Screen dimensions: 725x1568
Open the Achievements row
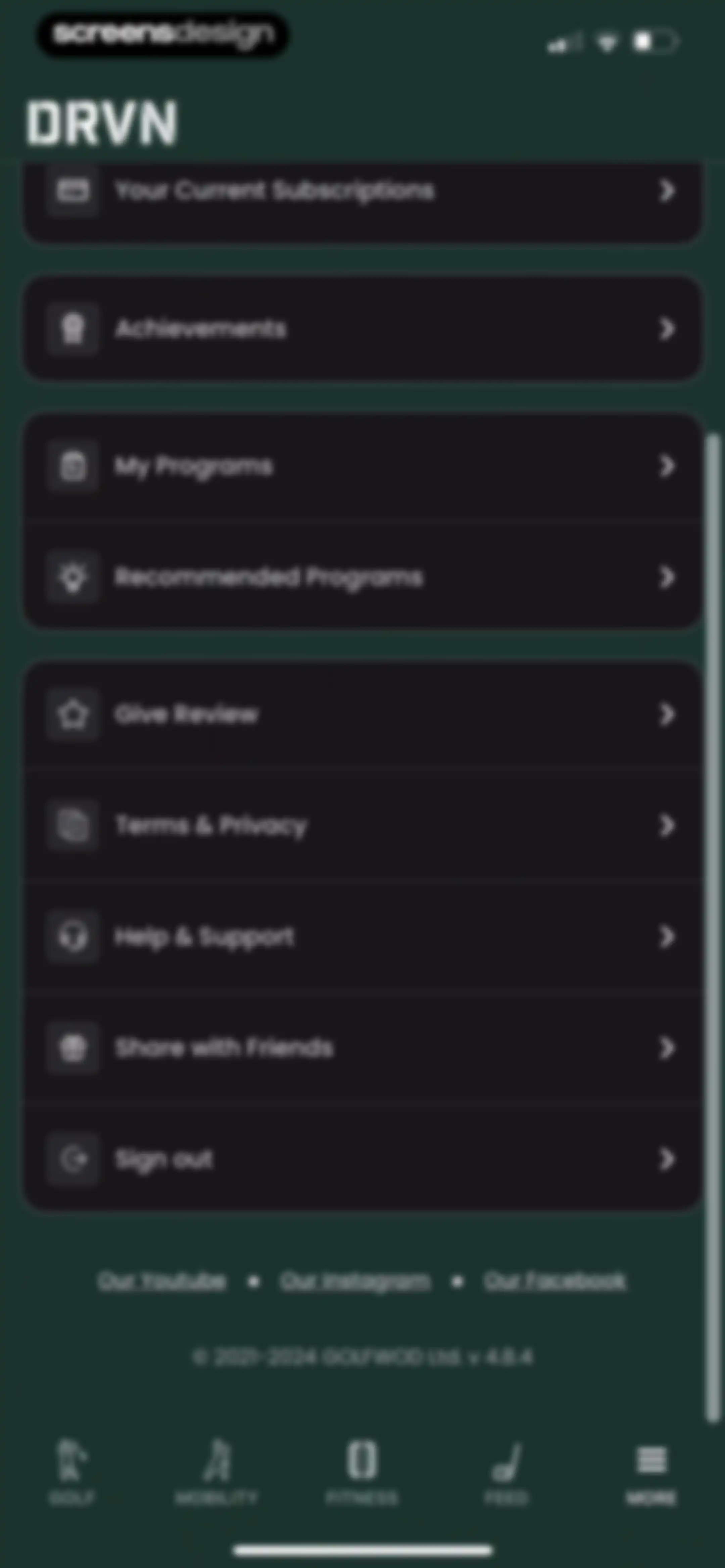tap(362, 329)
